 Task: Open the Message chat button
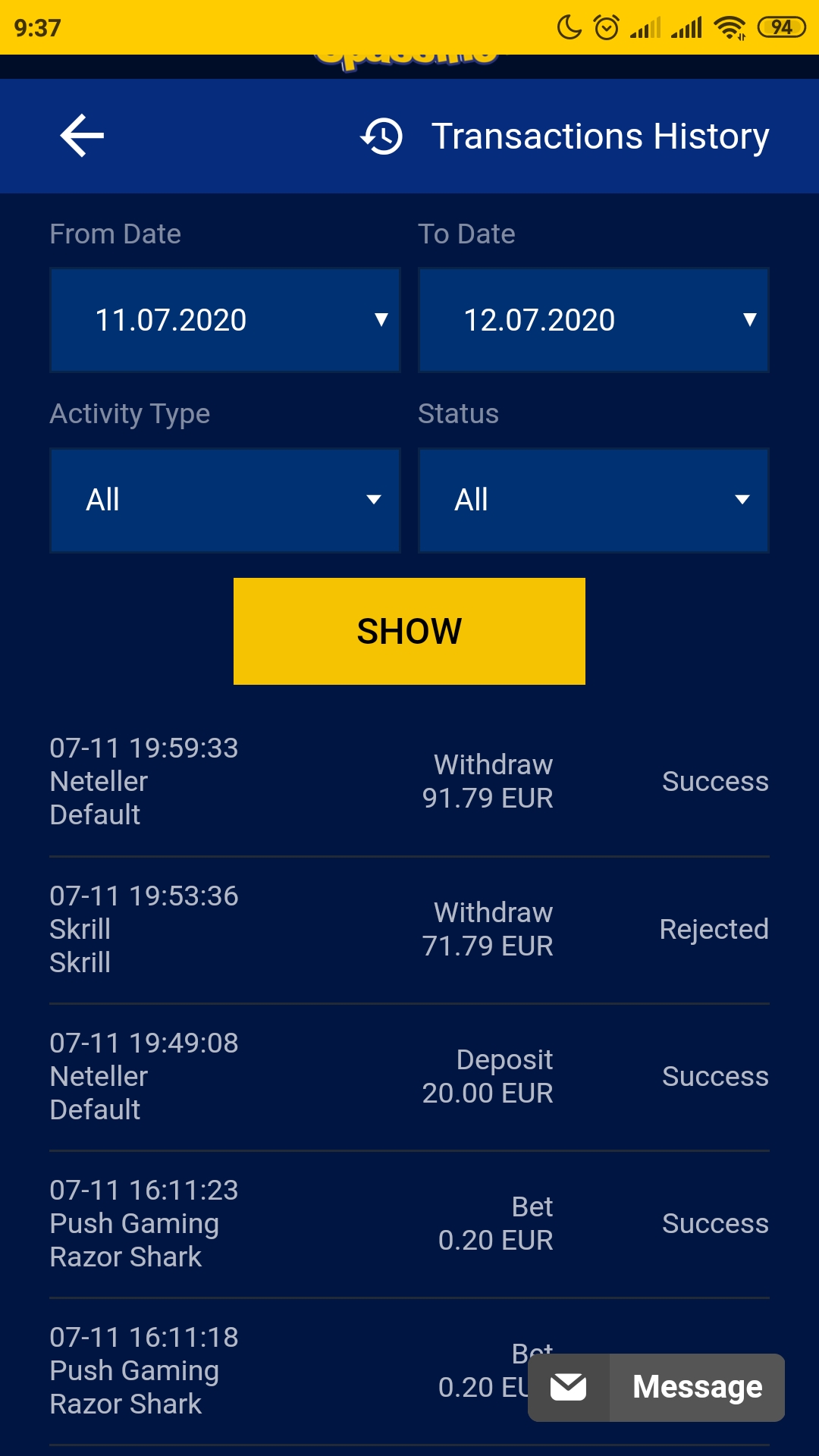[x=657, y=1387]
